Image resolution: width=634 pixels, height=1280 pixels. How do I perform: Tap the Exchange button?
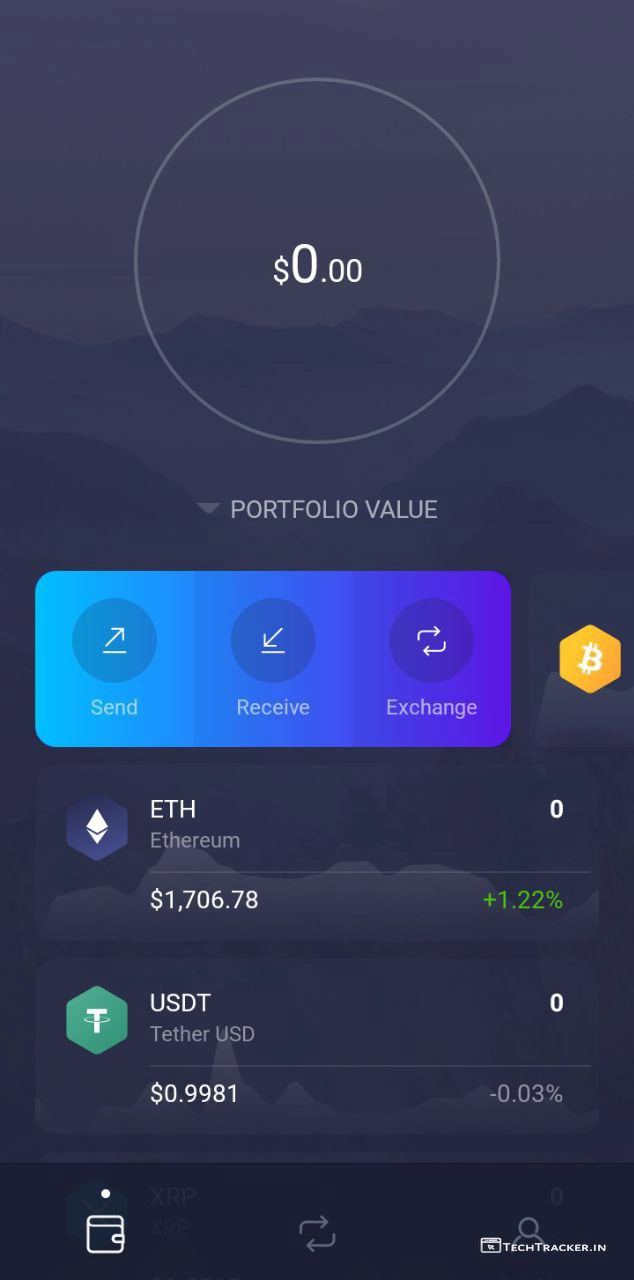[432, 658]
